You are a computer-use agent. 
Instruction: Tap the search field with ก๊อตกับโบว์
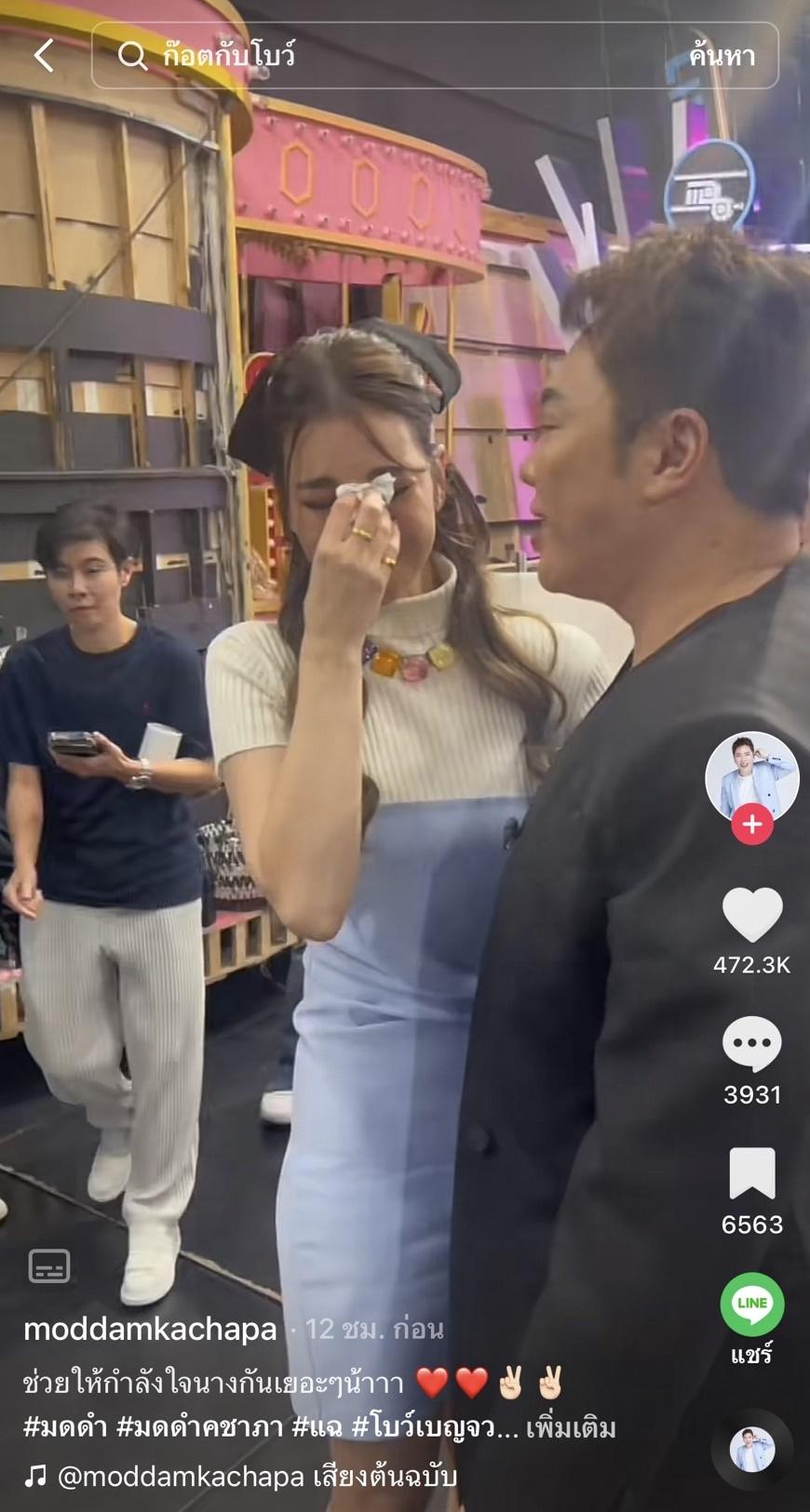pyautogui.click(x=372, y=56)
